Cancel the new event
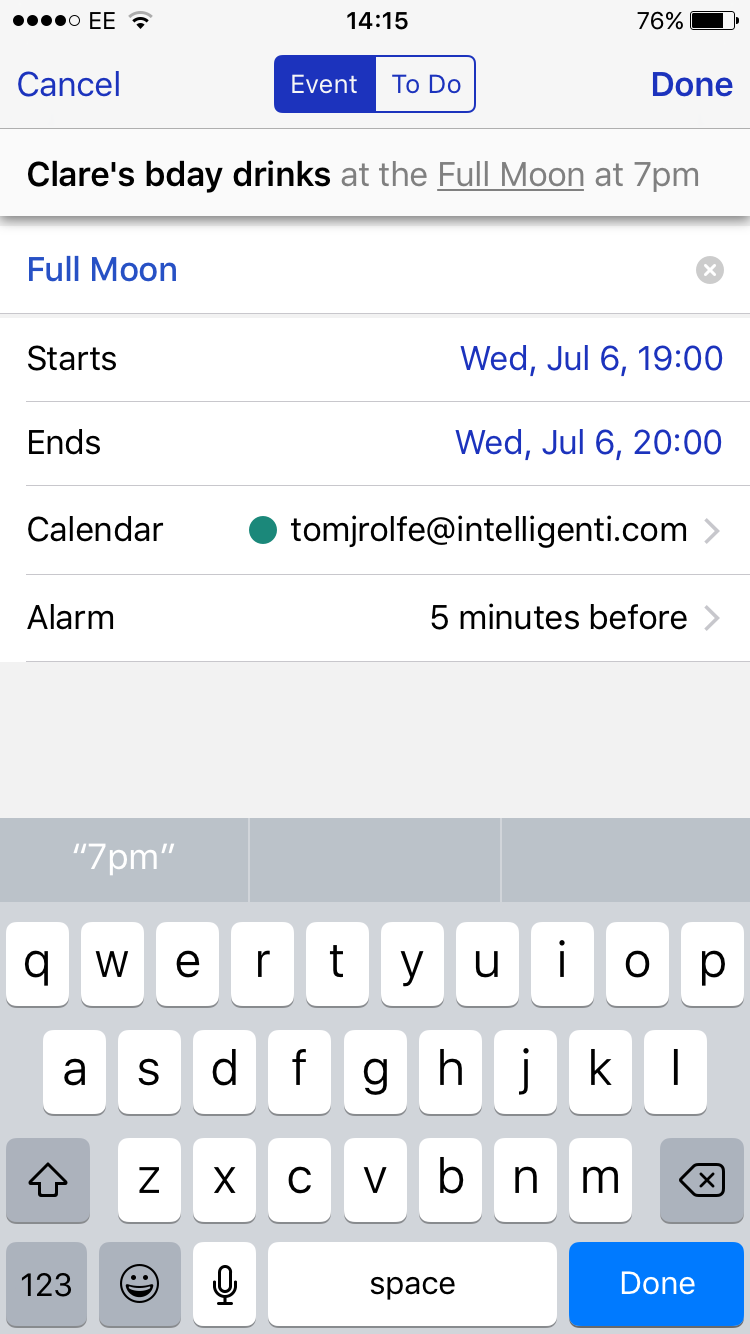750x1334 pixels. pyautogui.click(x=69, y=84)
